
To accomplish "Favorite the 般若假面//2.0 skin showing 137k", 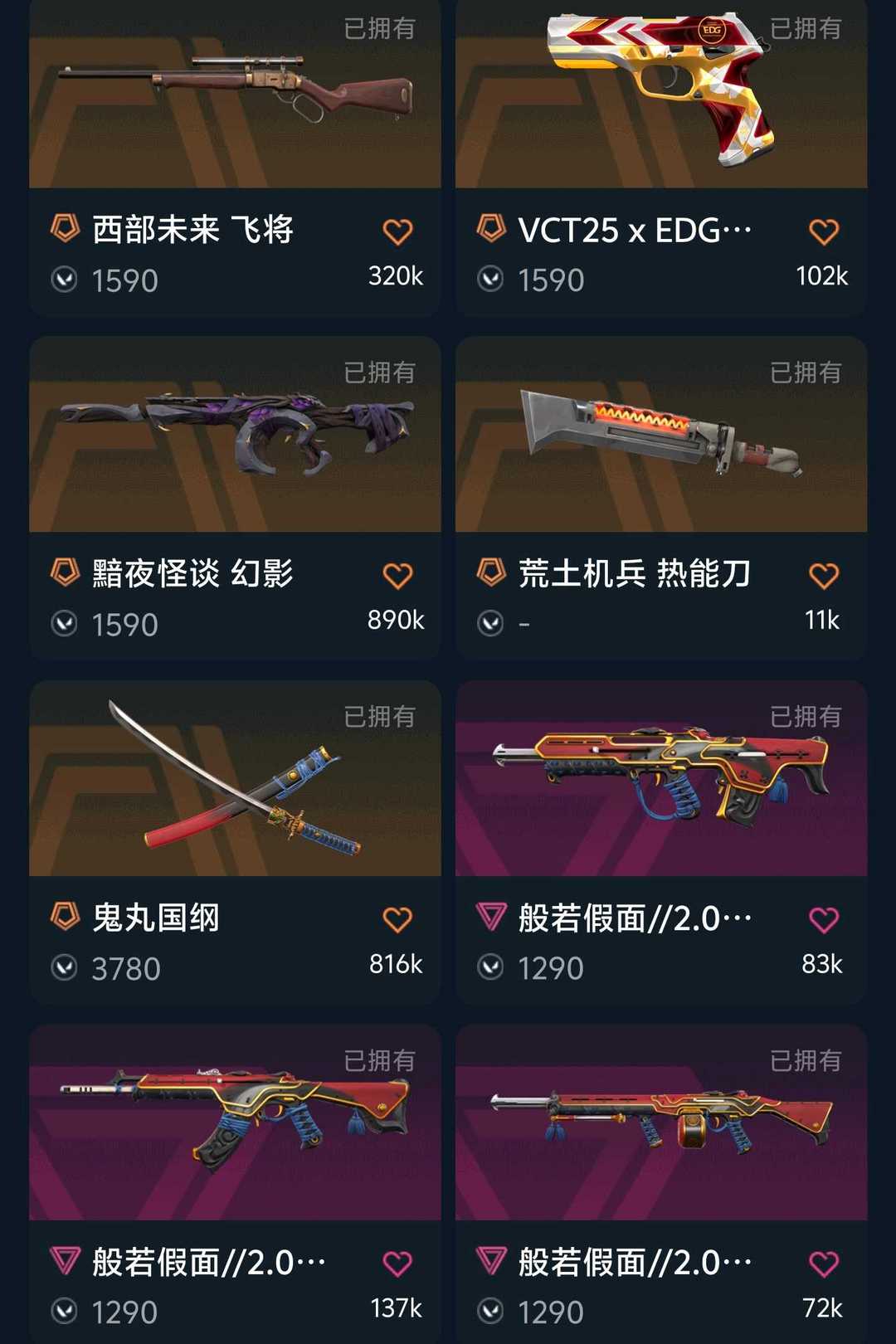I will click(x=397, y=1264).
